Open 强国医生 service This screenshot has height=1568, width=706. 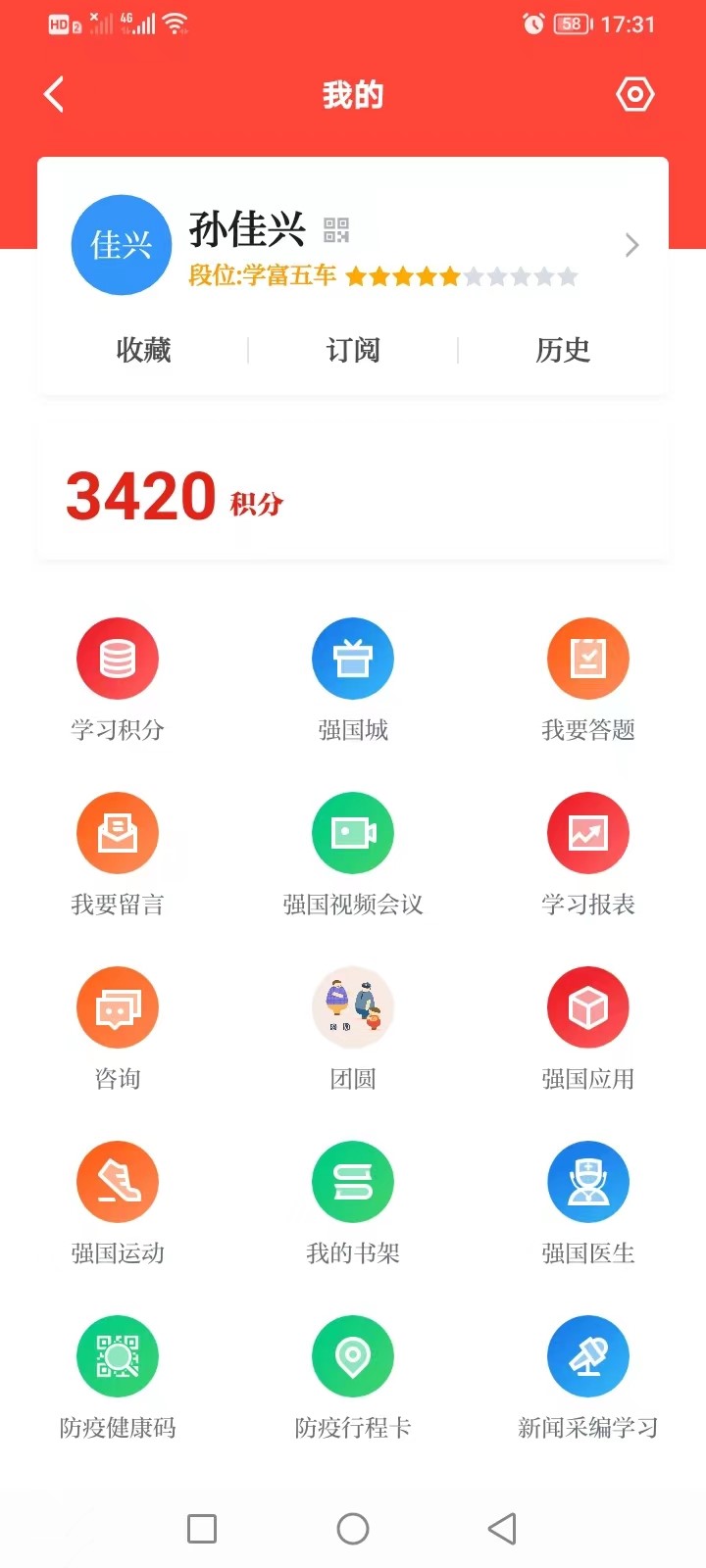(588, 1183)
